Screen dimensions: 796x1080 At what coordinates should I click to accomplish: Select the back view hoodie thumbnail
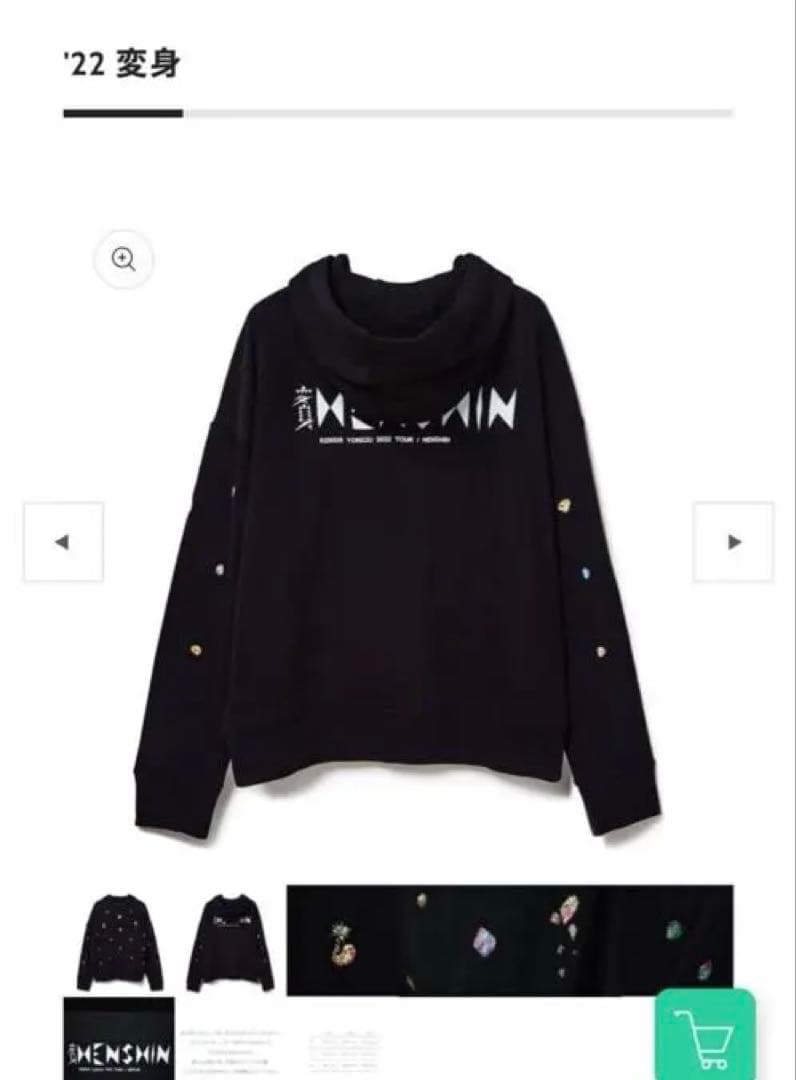(x=230, y=941)
